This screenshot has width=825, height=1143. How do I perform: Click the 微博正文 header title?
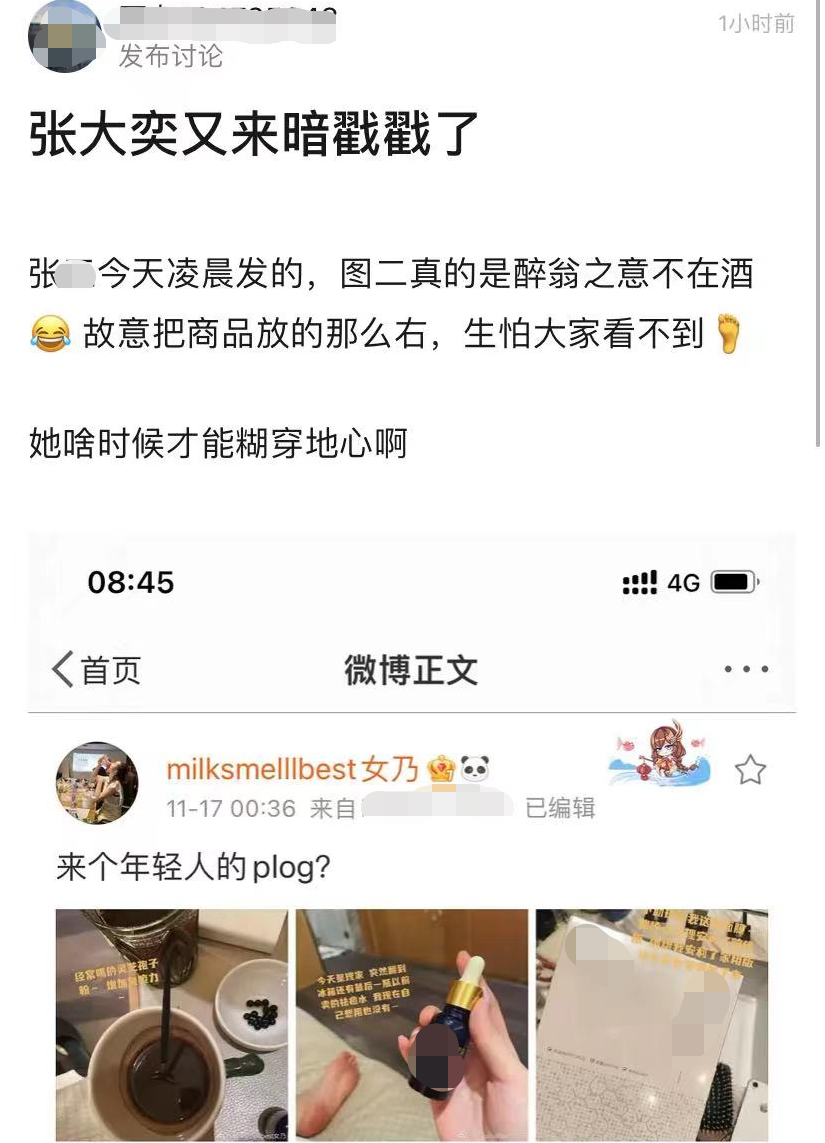[x=412, y=670]
